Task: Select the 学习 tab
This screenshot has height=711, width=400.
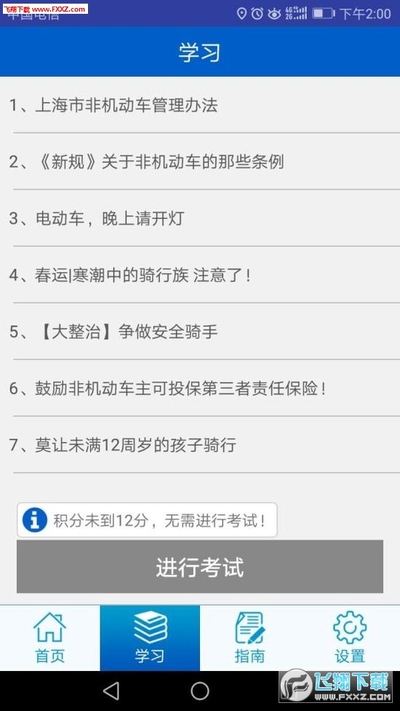Action: [150, 638]
